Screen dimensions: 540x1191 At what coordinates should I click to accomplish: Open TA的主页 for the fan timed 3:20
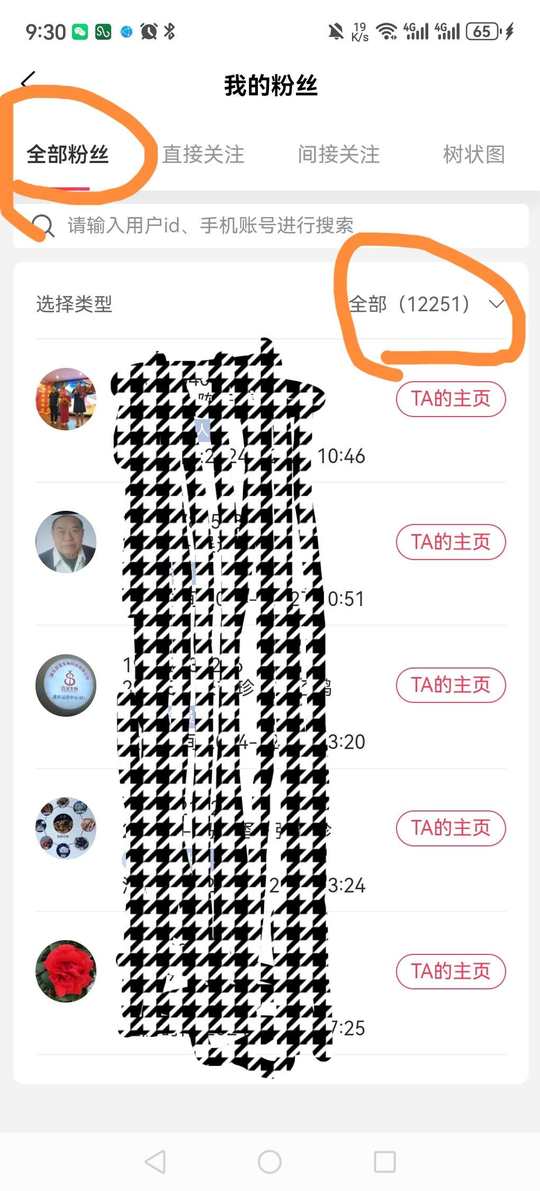[x=451, y=684]
